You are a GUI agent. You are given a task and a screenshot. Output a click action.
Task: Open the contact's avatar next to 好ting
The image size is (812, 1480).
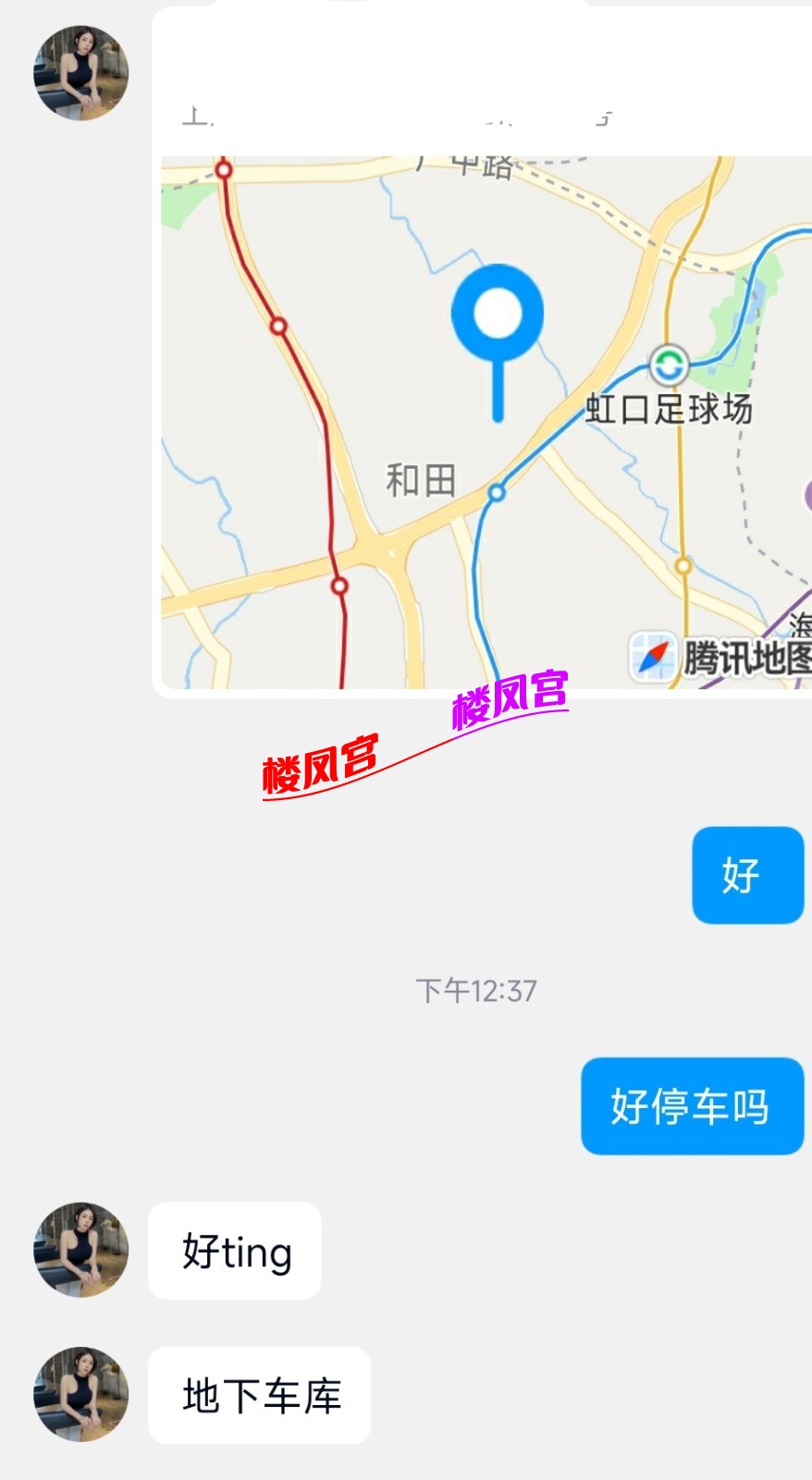click(80, 1252)
